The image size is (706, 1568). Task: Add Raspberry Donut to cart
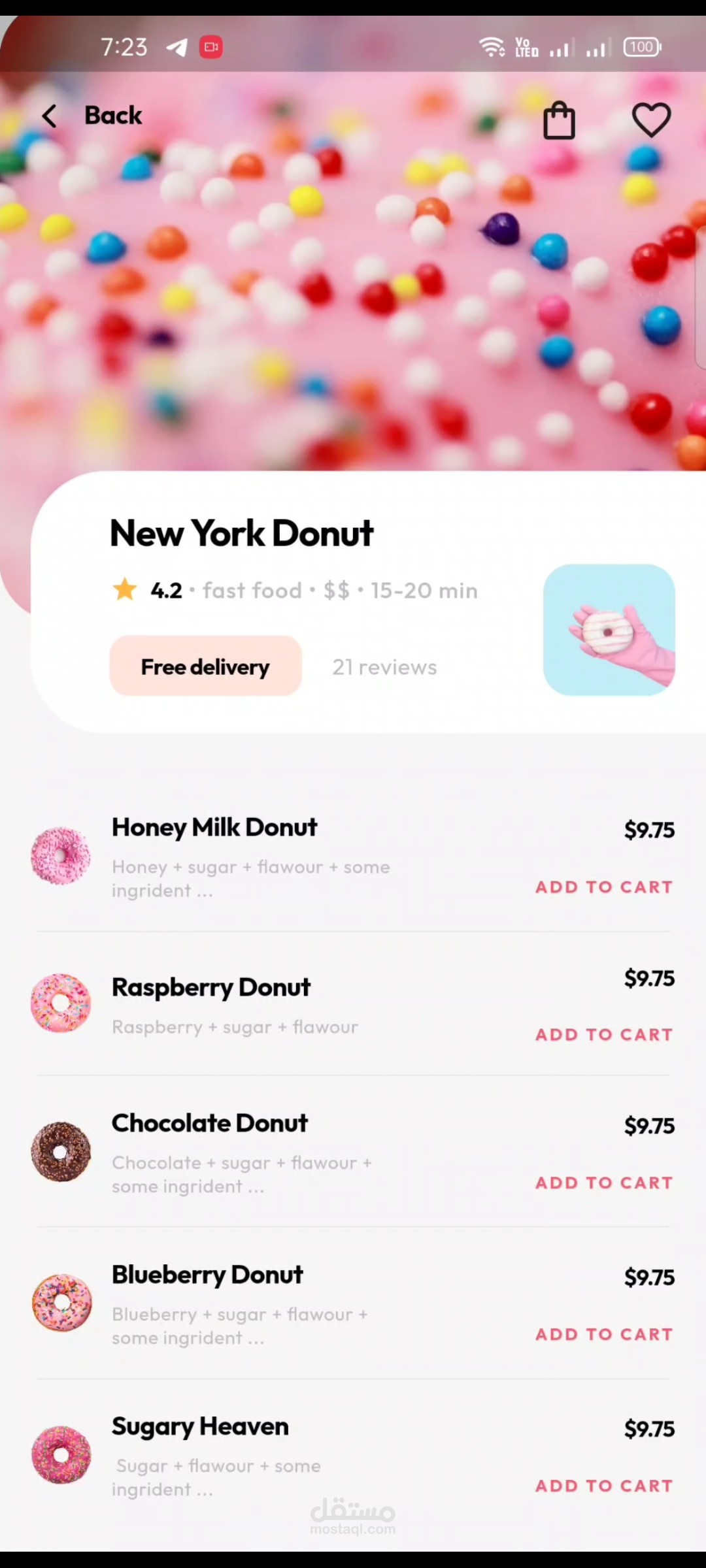tap(604, 1035)
